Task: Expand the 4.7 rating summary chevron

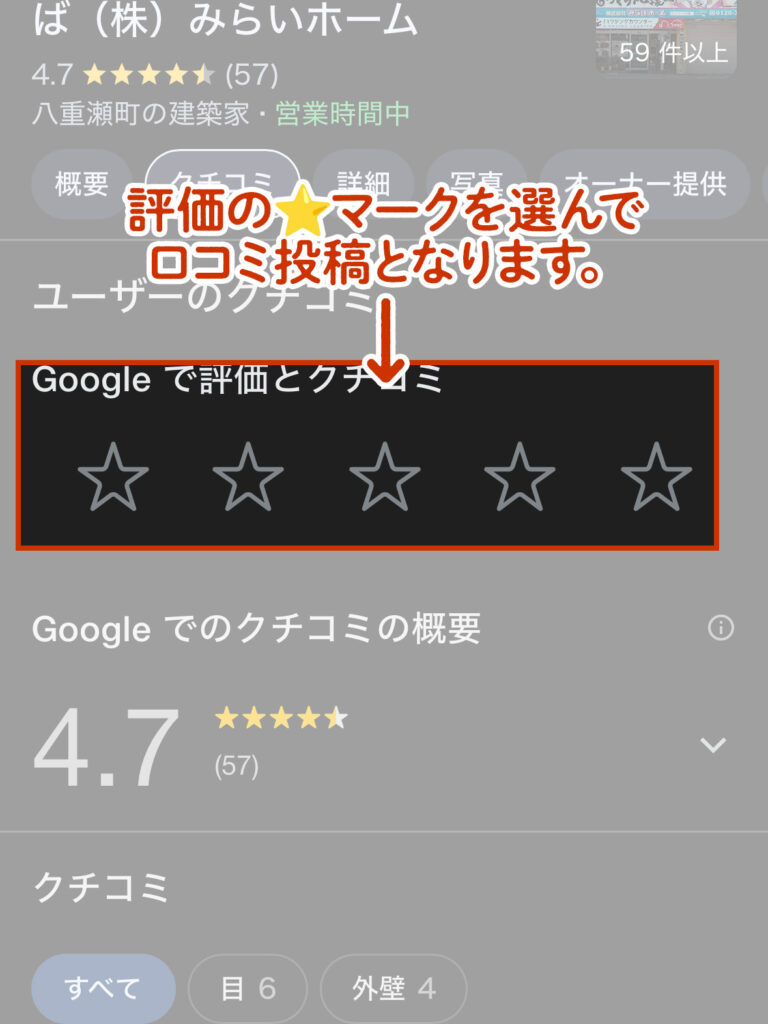Action: pos(712,744)
